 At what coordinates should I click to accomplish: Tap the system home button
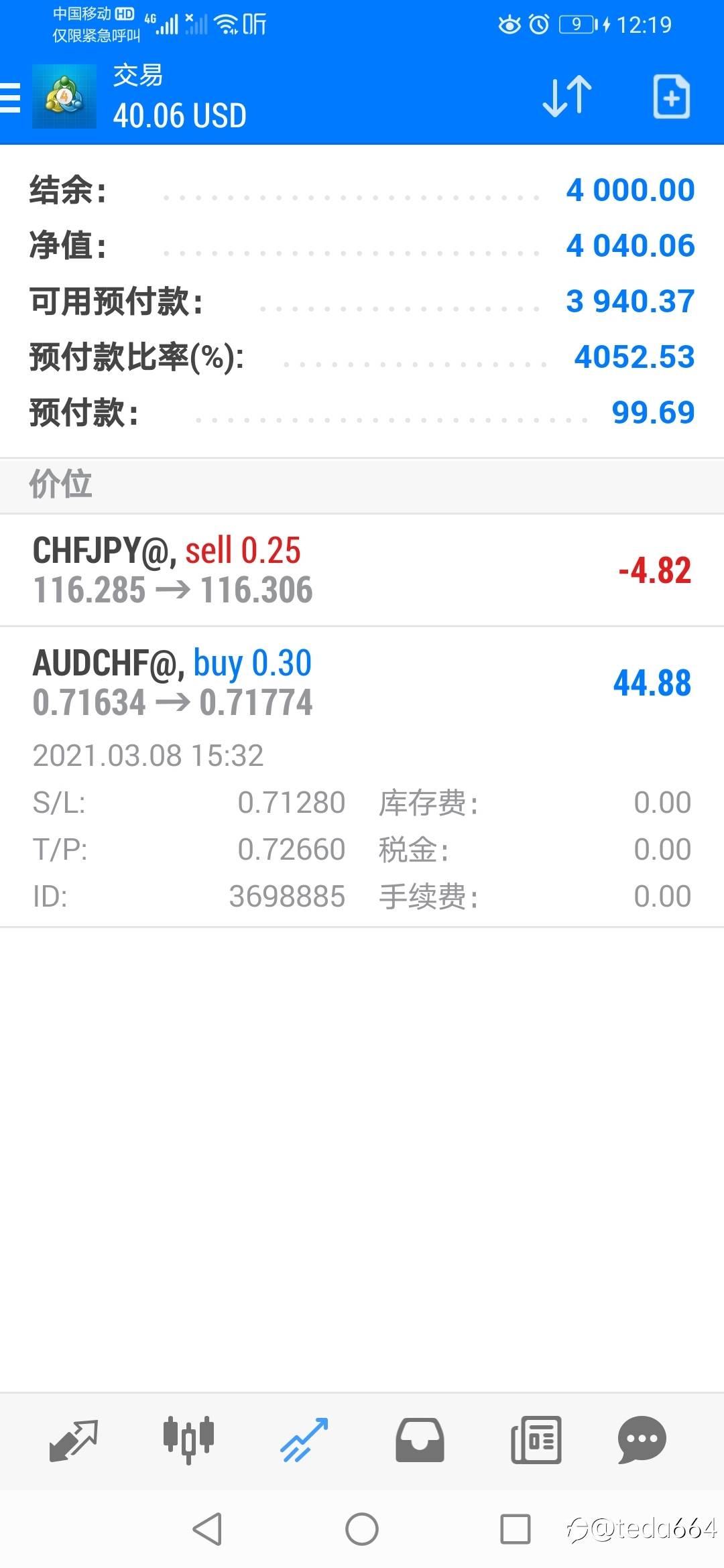362,1529
